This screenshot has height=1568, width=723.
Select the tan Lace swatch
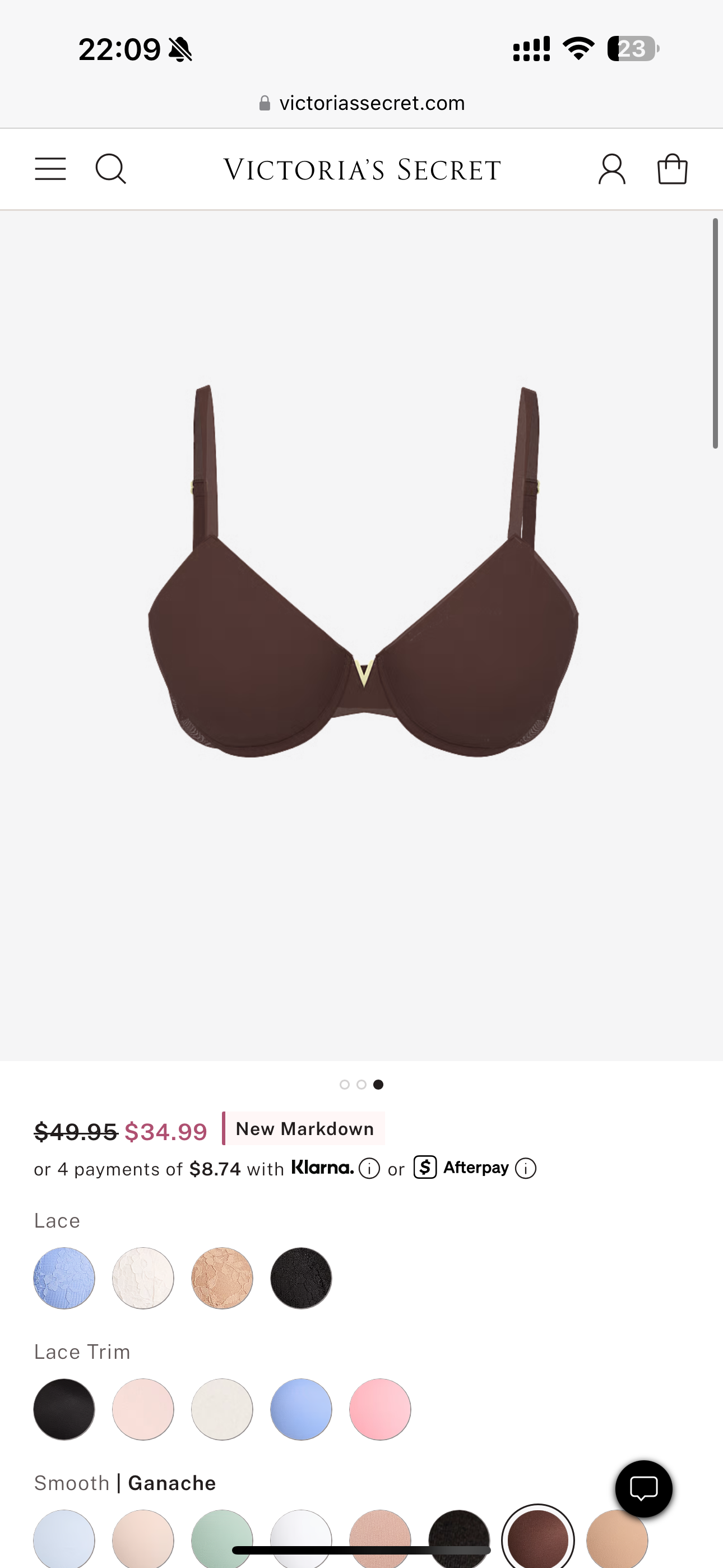coord(222,1278)
